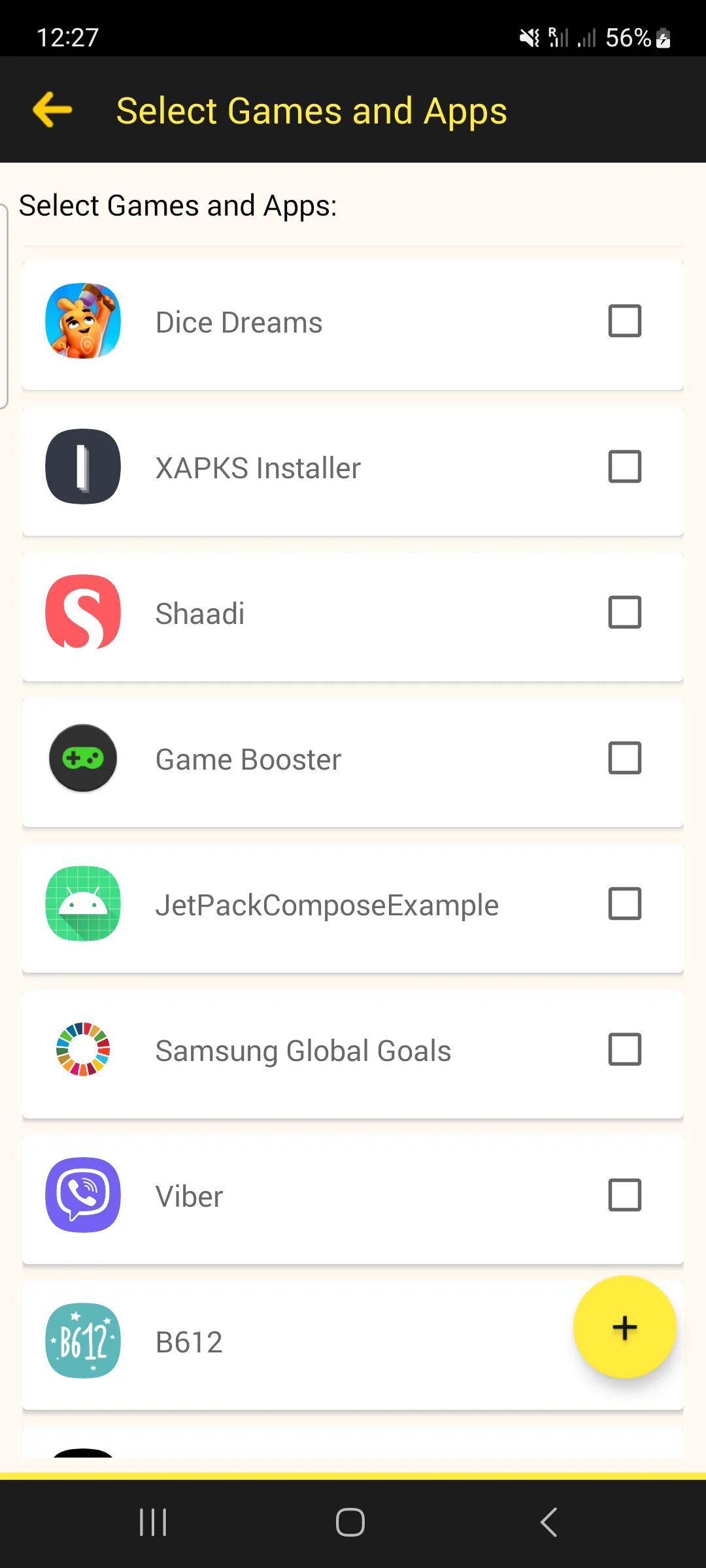Tap the yellow back arrow

[x=51, y=110]
